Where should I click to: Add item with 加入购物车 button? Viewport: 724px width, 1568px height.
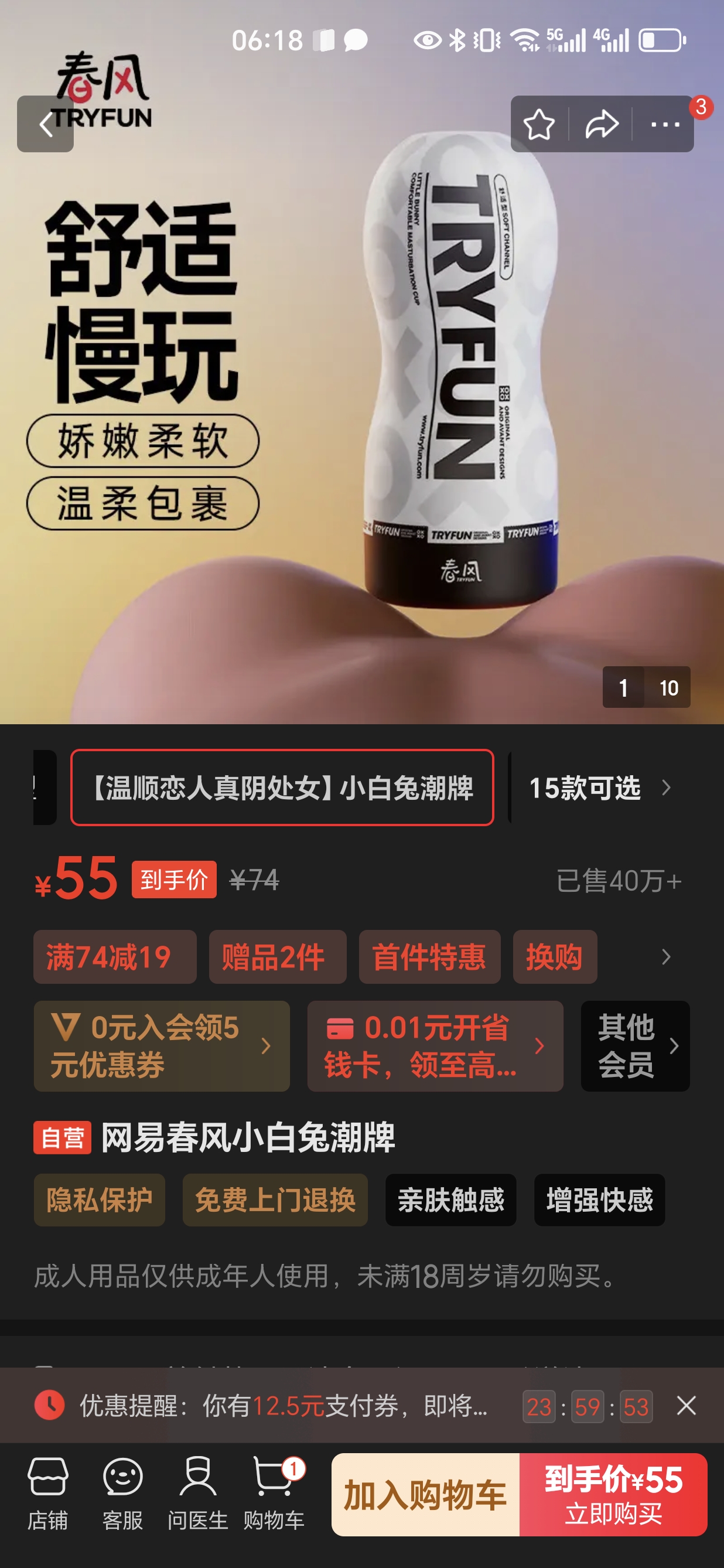click(x=425, y=1494)
